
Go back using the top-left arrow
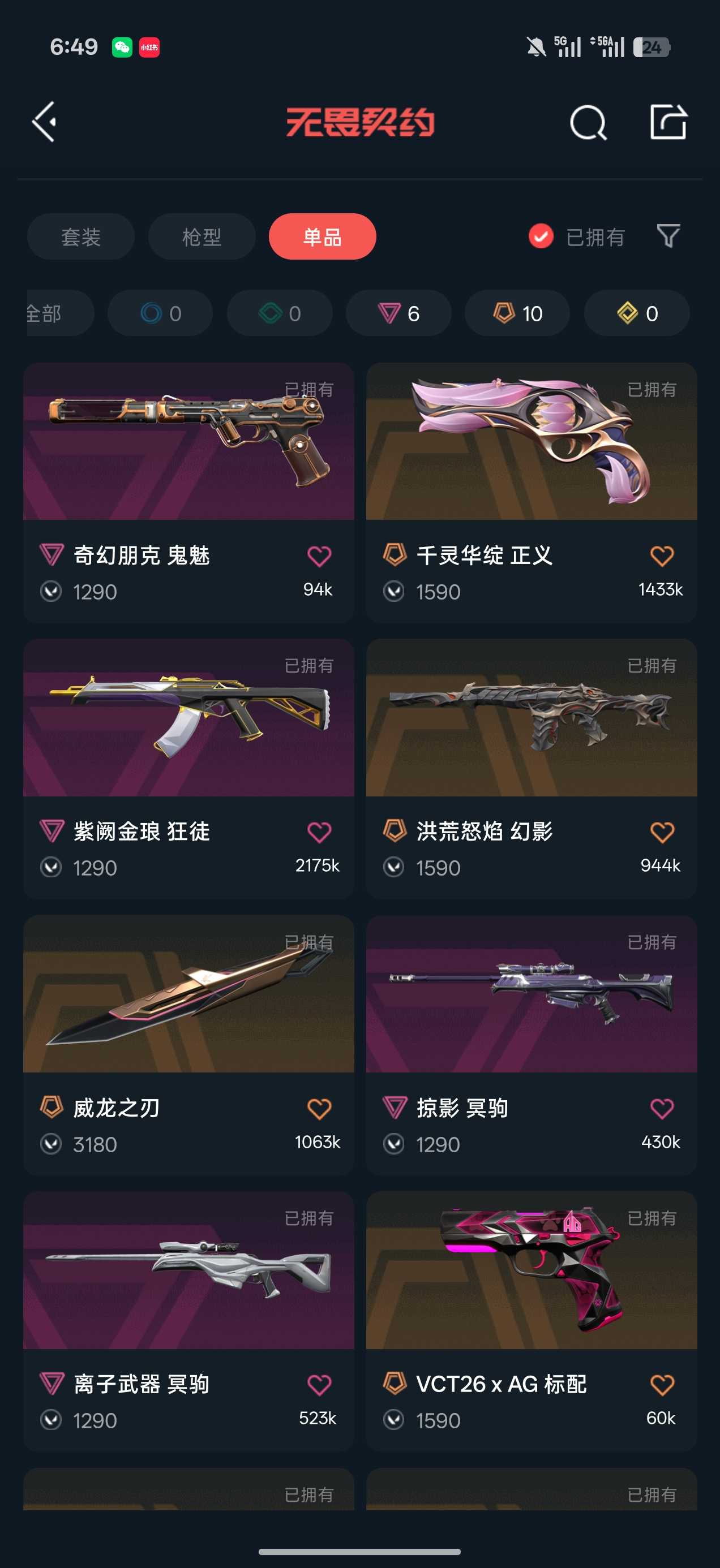click(x=44, y=122)
